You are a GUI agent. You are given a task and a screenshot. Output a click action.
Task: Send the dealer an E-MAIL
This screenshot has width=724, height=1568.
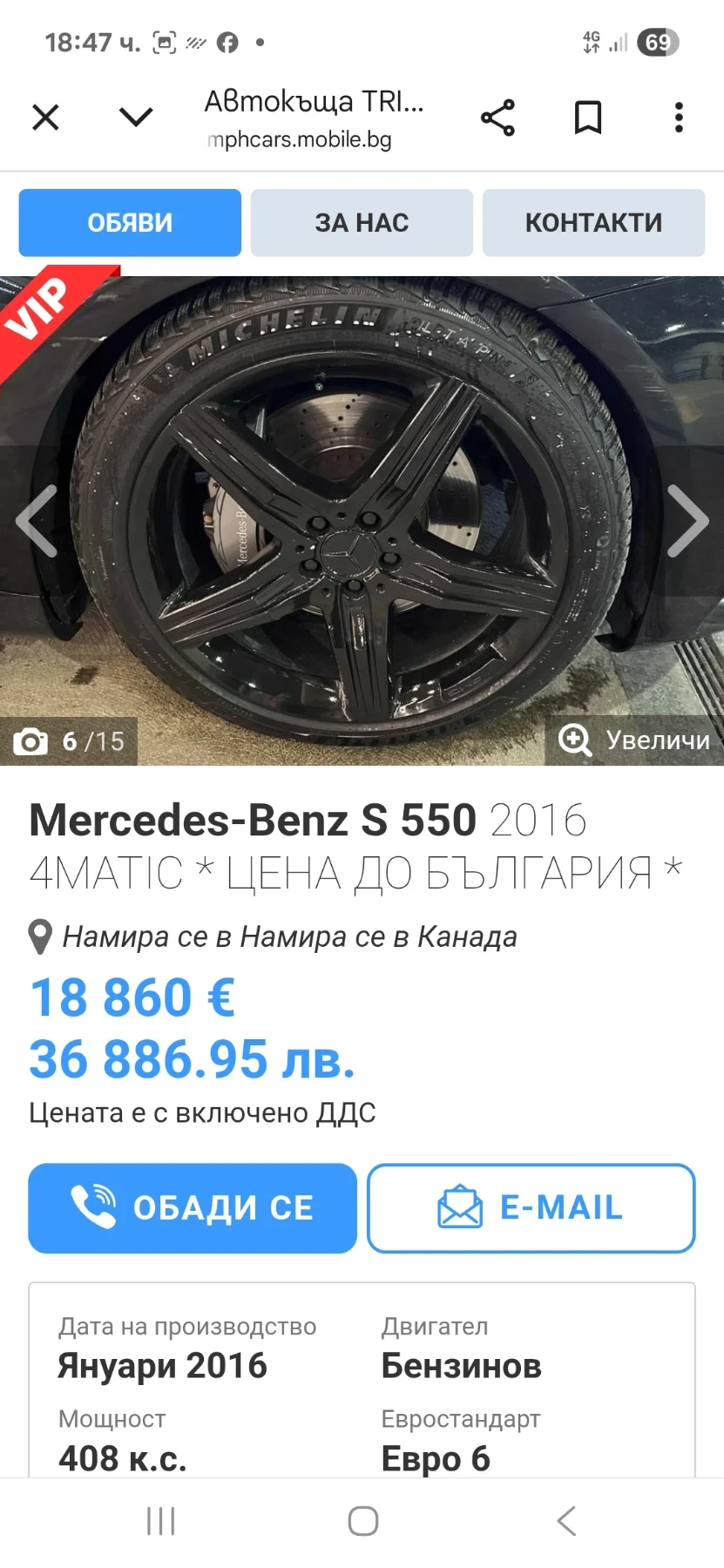click(531, 1208)
